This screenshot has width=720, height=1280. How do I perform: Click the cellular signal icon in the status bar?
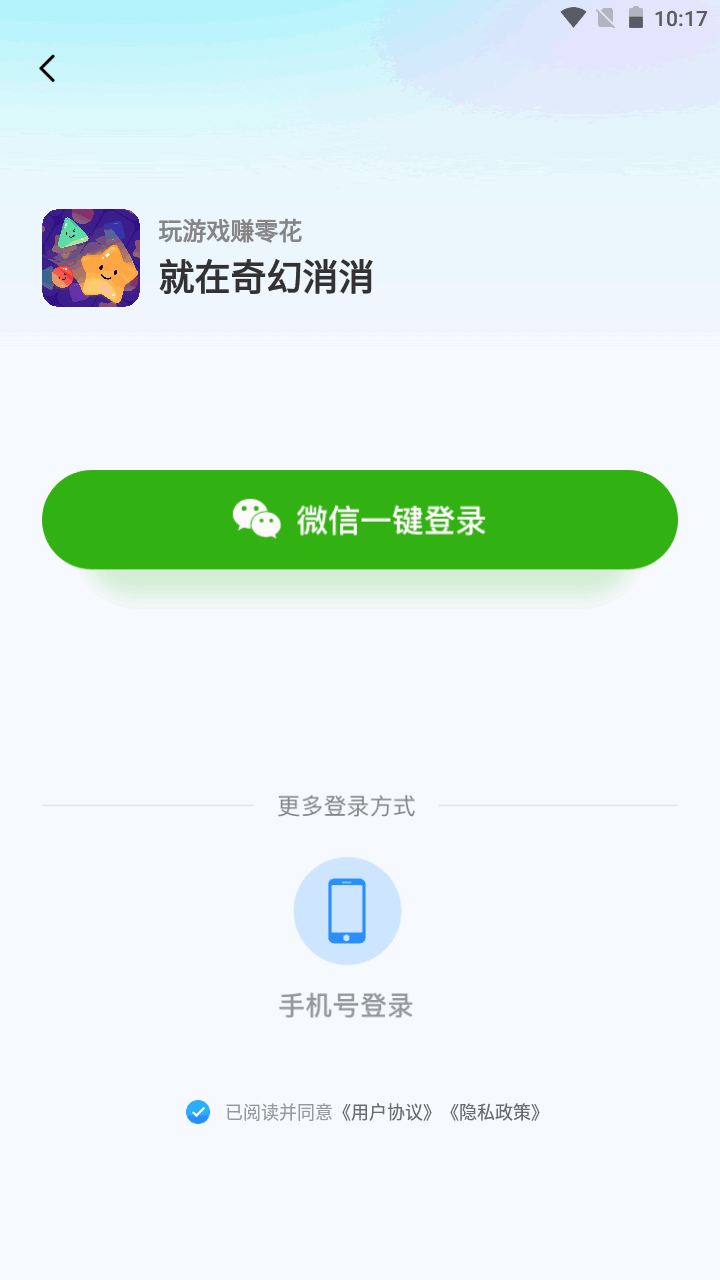pos(604,16)
